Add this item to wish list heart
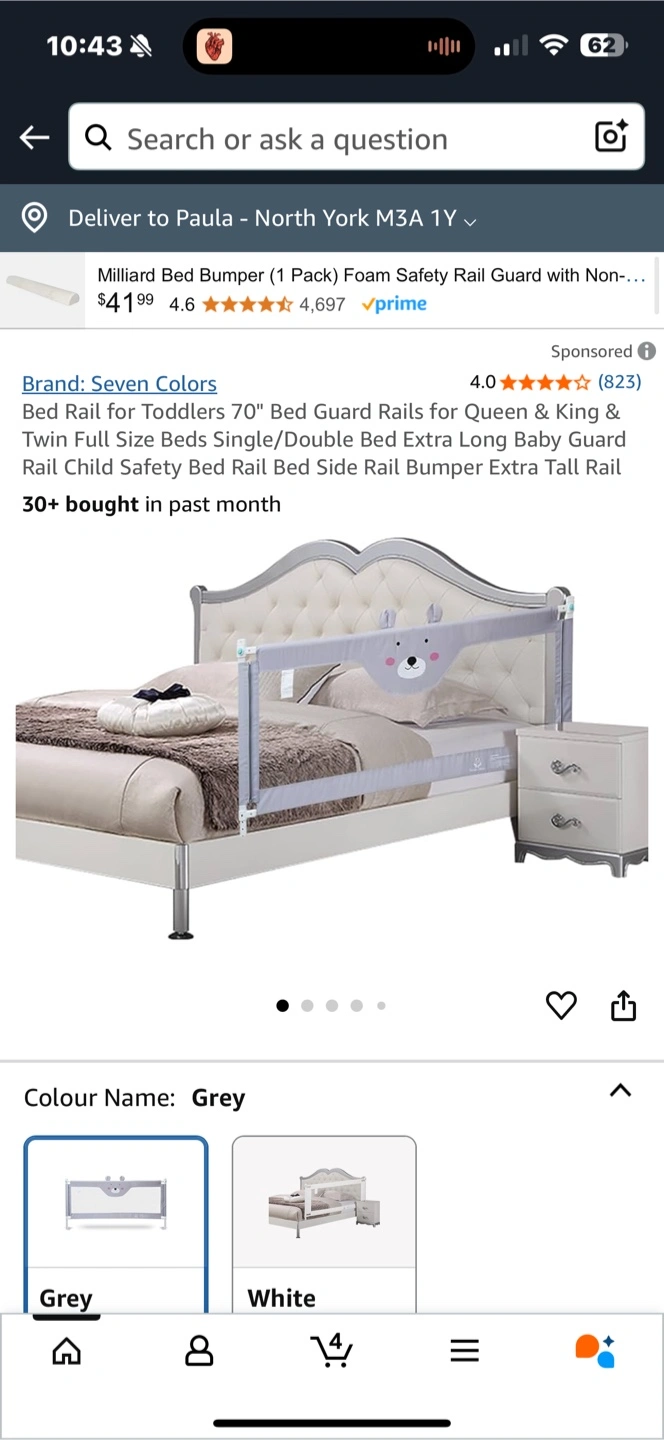This screenshot has width=664, height=1440. click(561, 1005)
